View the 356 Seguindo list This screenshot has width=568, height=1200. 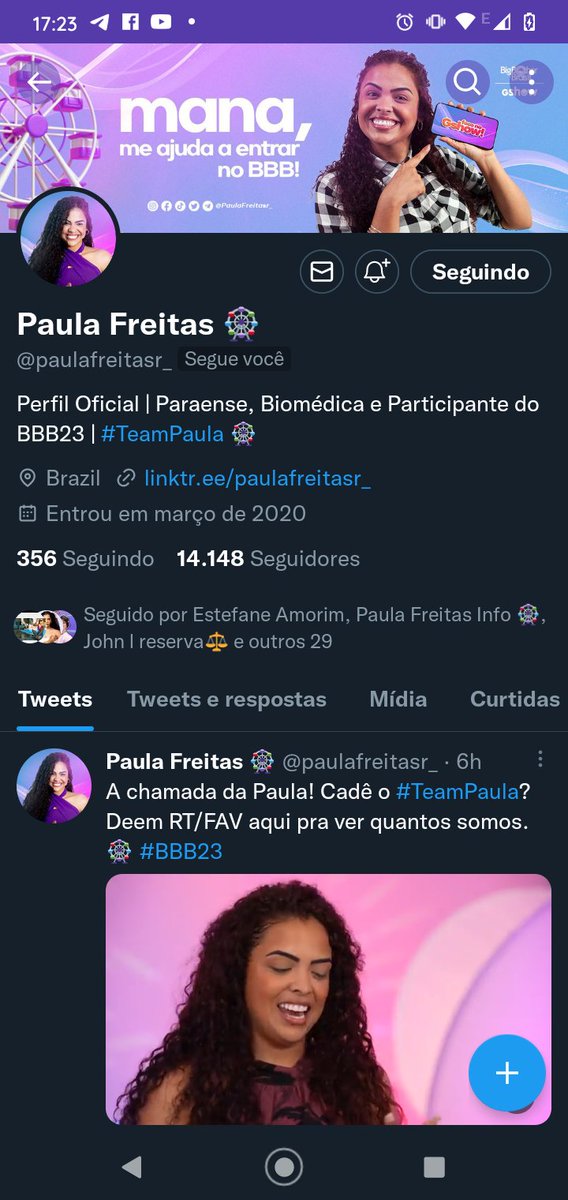coord(85,558)
